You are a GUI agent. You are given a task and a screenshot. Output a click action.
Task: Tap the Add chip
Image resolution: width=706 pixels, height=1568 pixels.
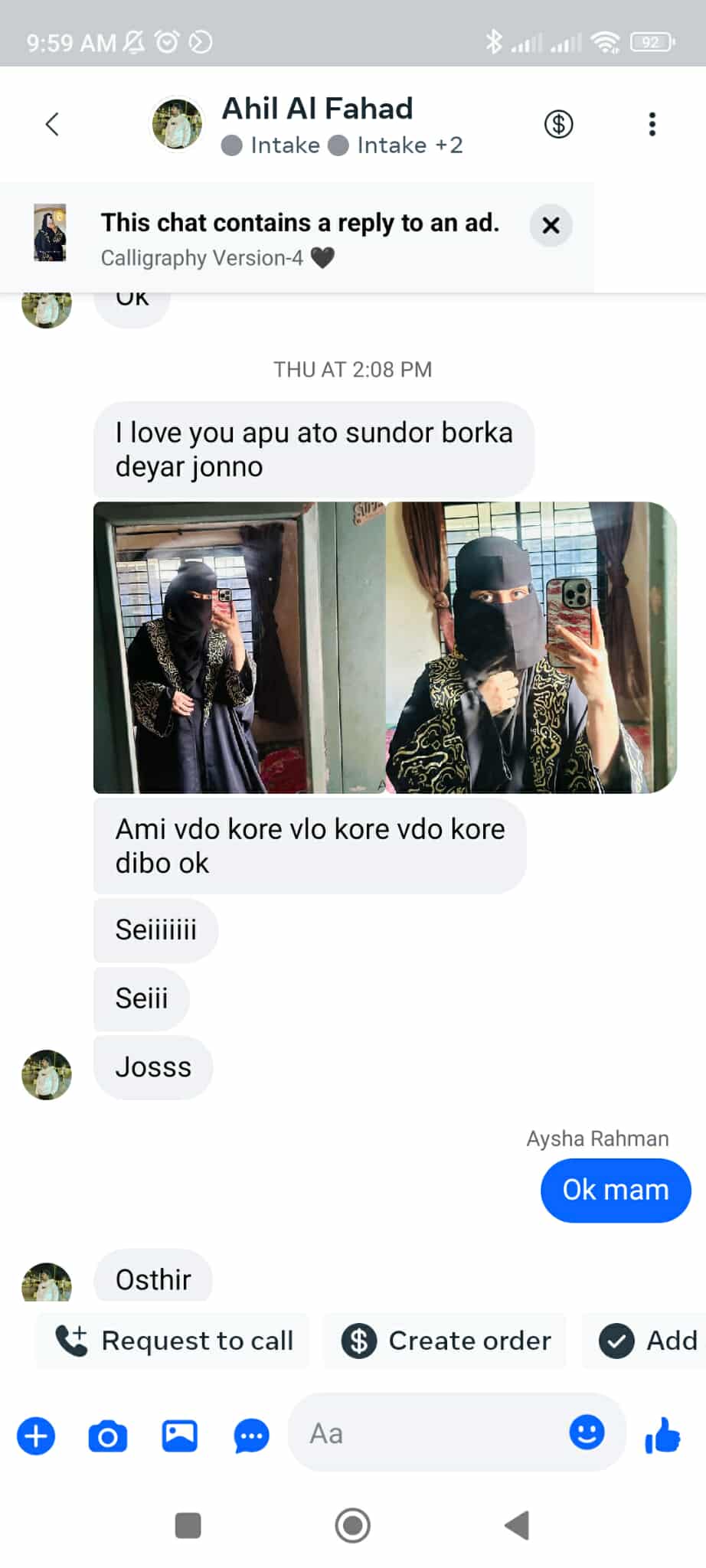click(647, 1341)
